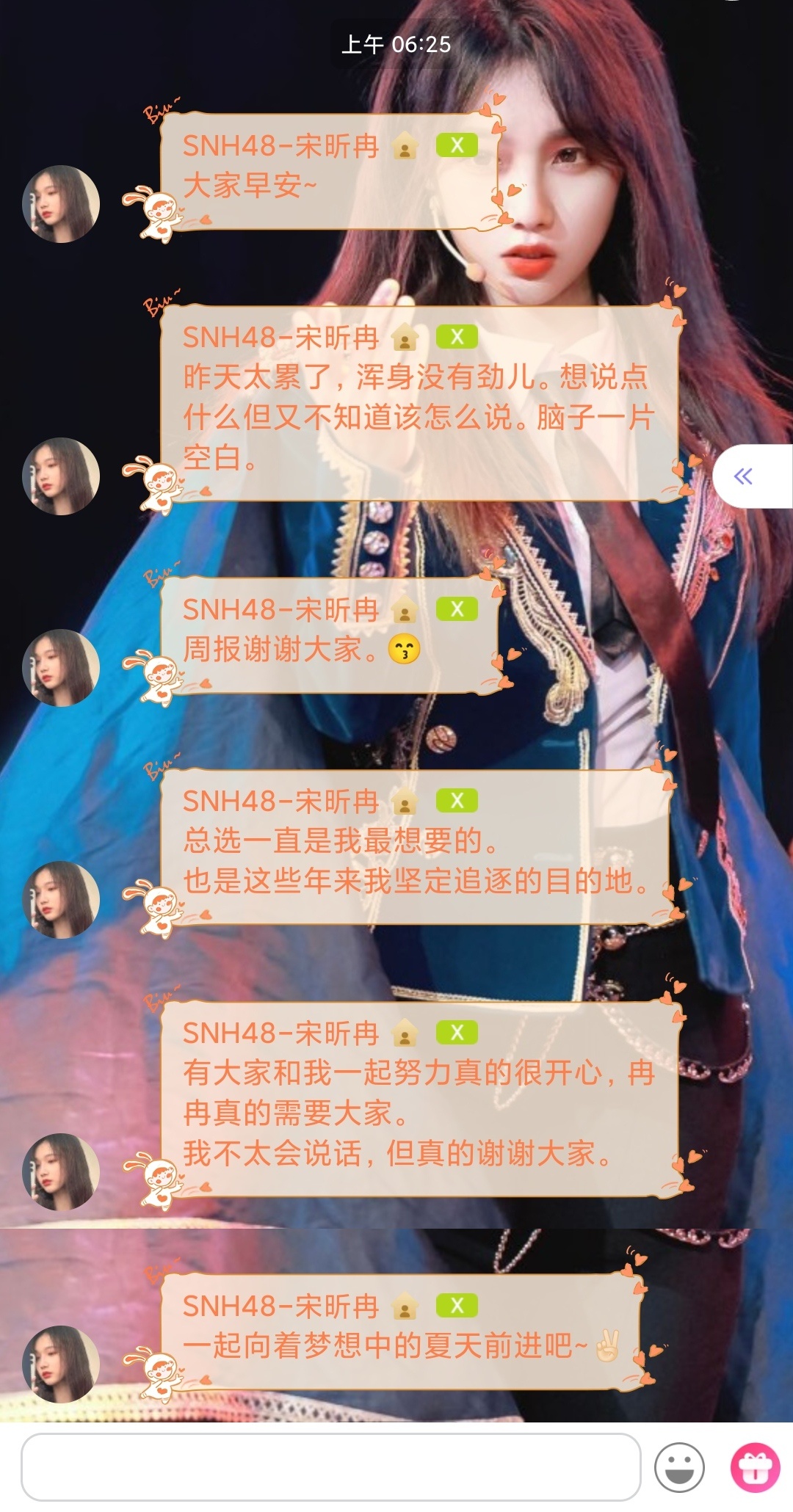This screenshot has width=793, height=1512.
Task: Tap the avatar beside 大家早安~ message
Action: (x=61, y=204)
